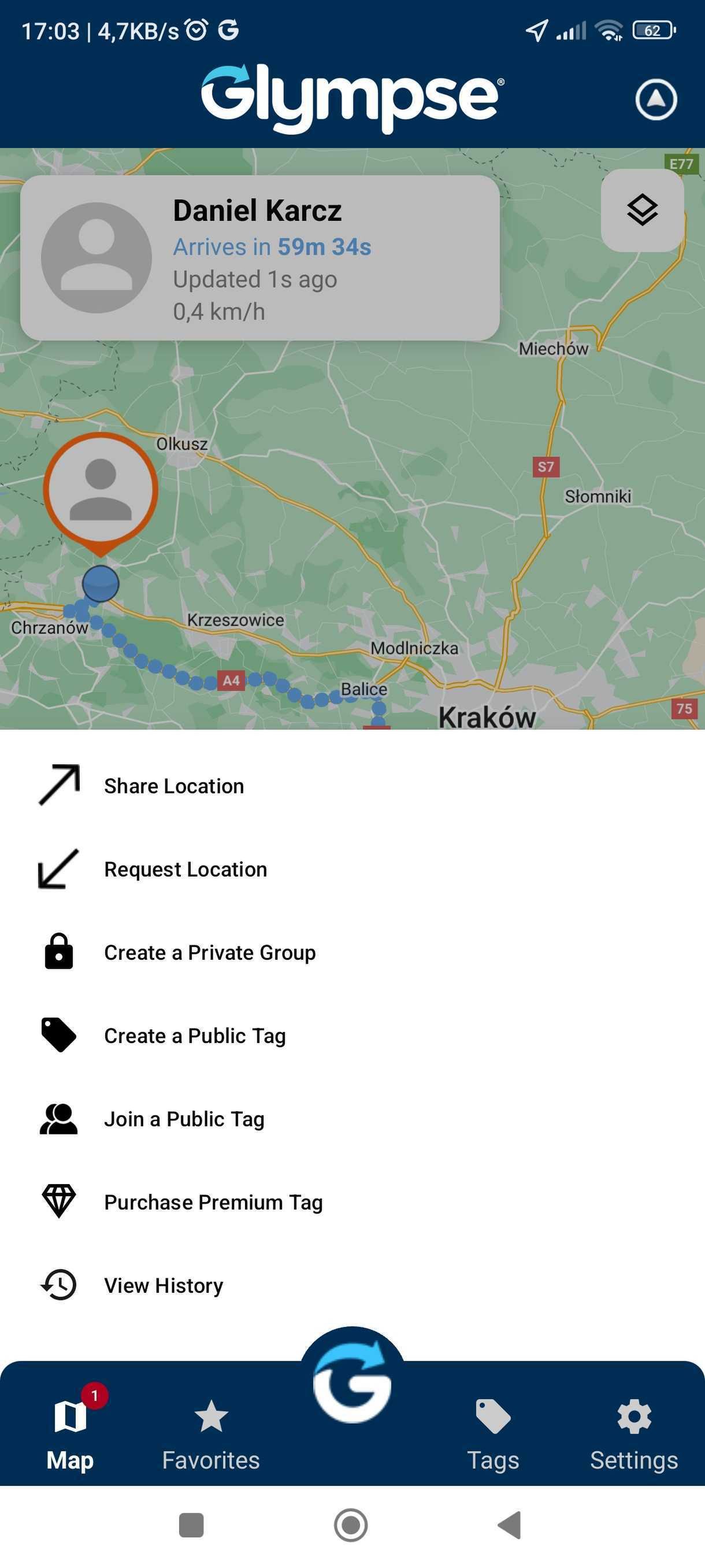Viewport: 705px width, 1568px height.
Task: Open Purchase Premium Tag
Action: pos(213,1202)
